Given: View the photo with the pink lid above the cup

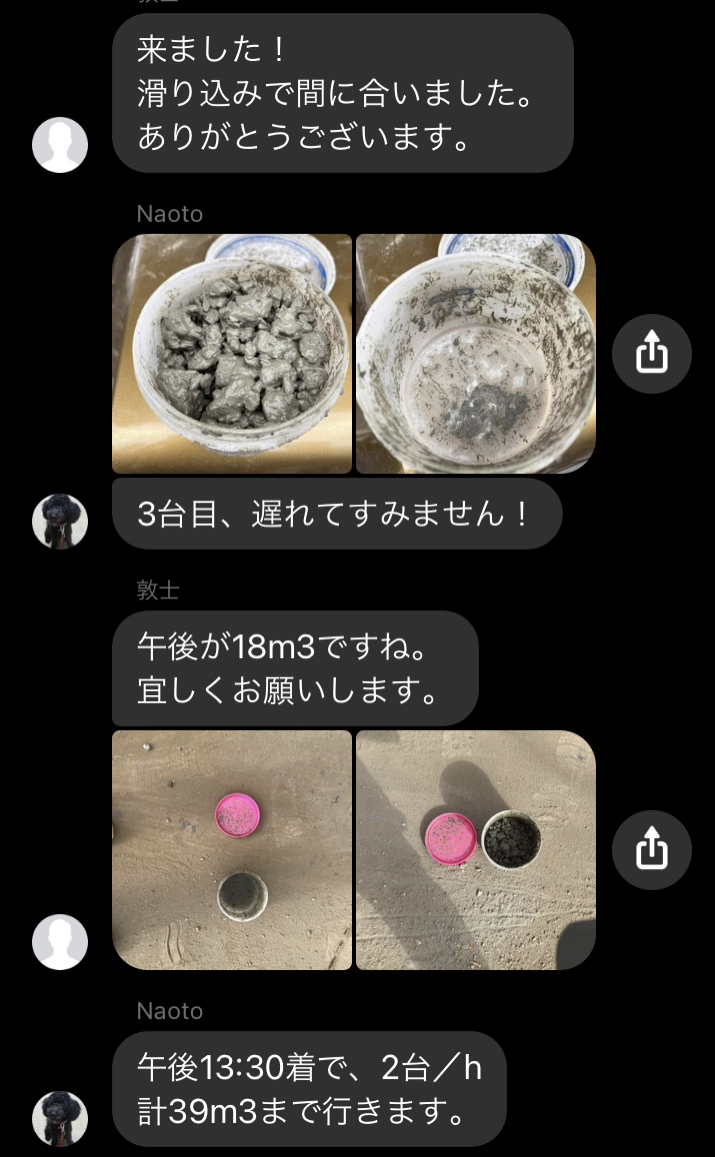Looking at the screenshot, I should (232, 850).
